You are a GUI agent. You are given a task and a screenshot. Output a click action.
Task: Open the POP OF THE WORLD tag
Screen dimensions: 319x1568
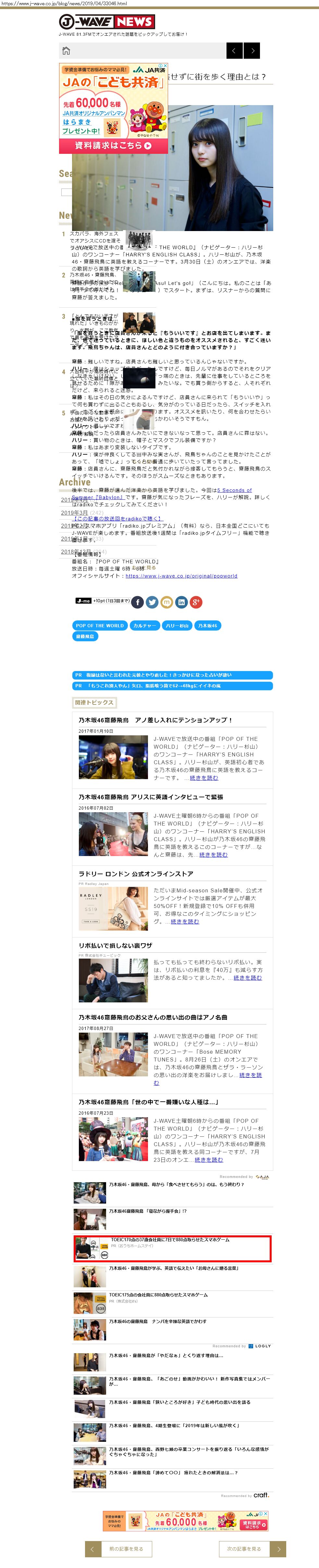coord(100,625)
